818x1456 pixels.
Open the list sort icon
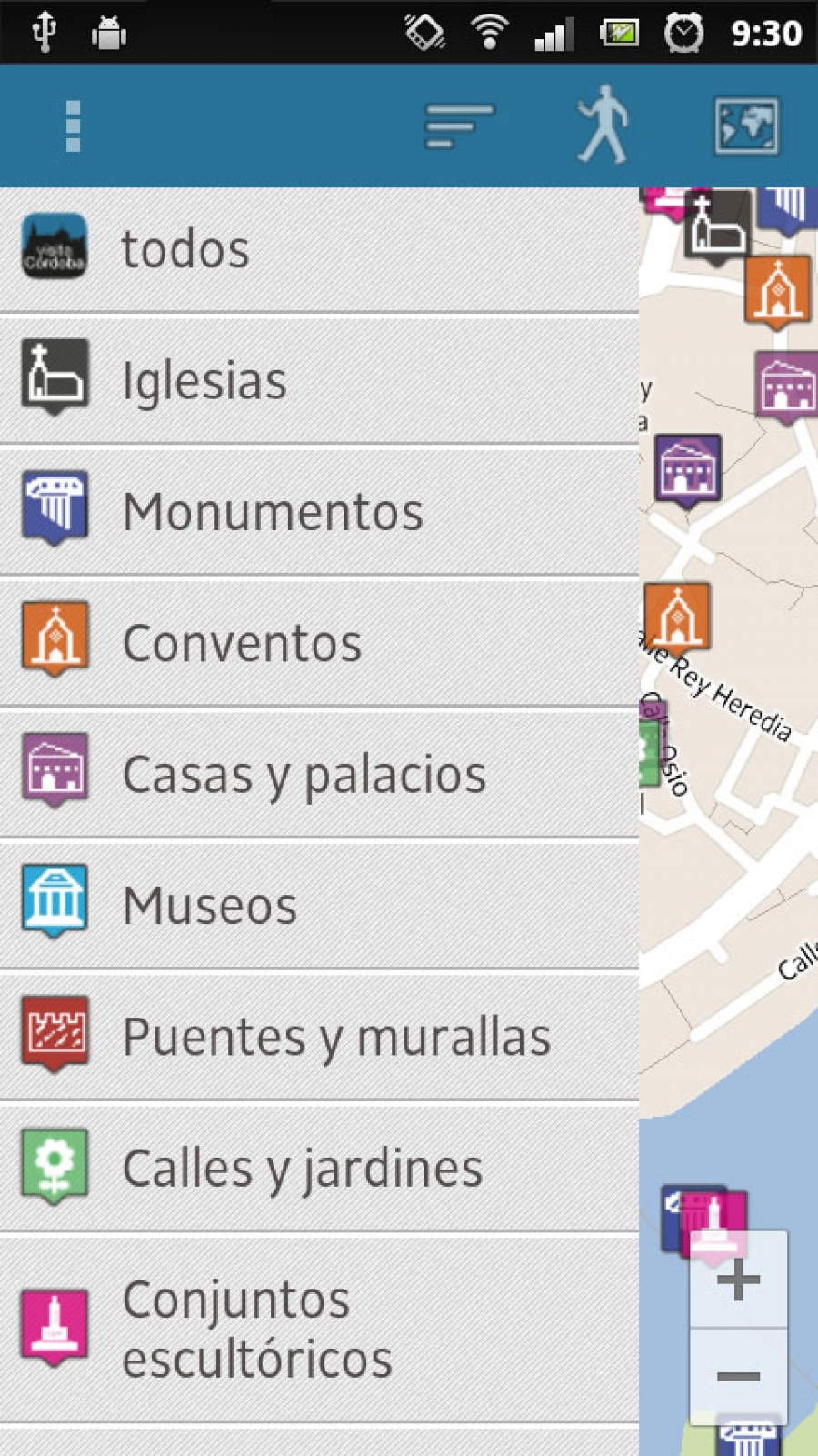(x=459, y=126)
